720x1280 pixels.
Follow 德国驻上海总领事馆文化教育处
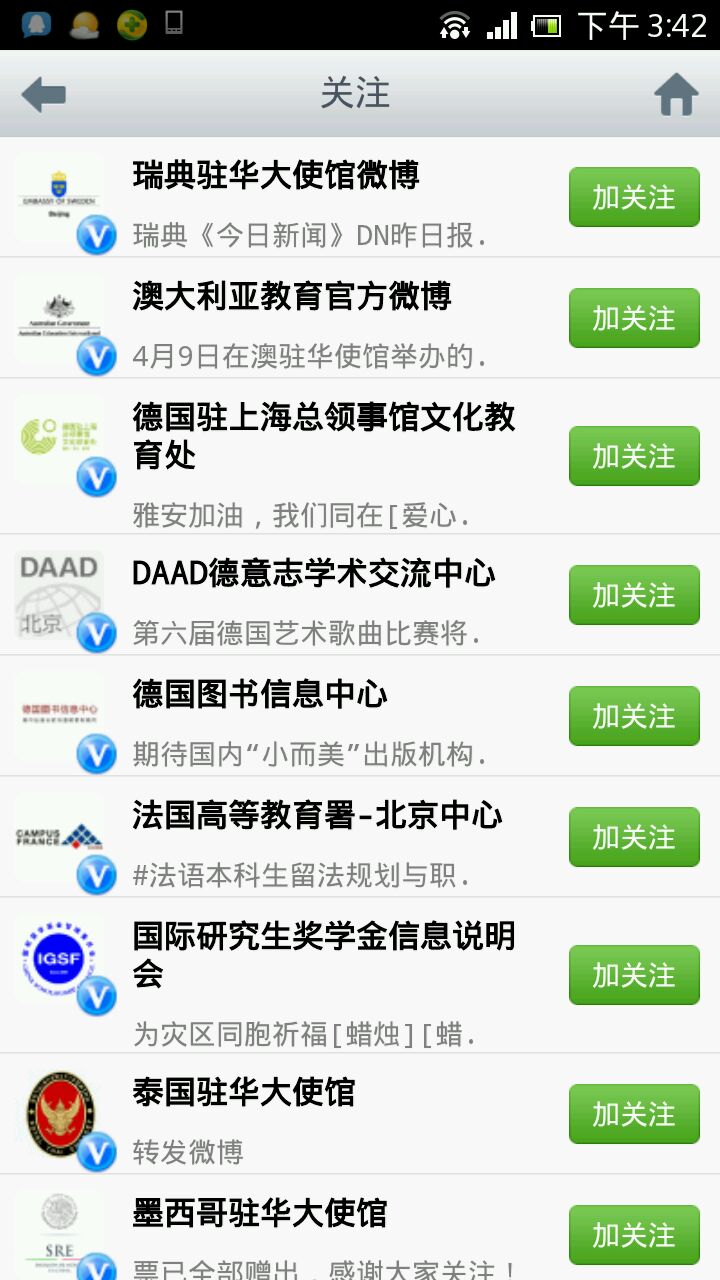pos(634,456)
